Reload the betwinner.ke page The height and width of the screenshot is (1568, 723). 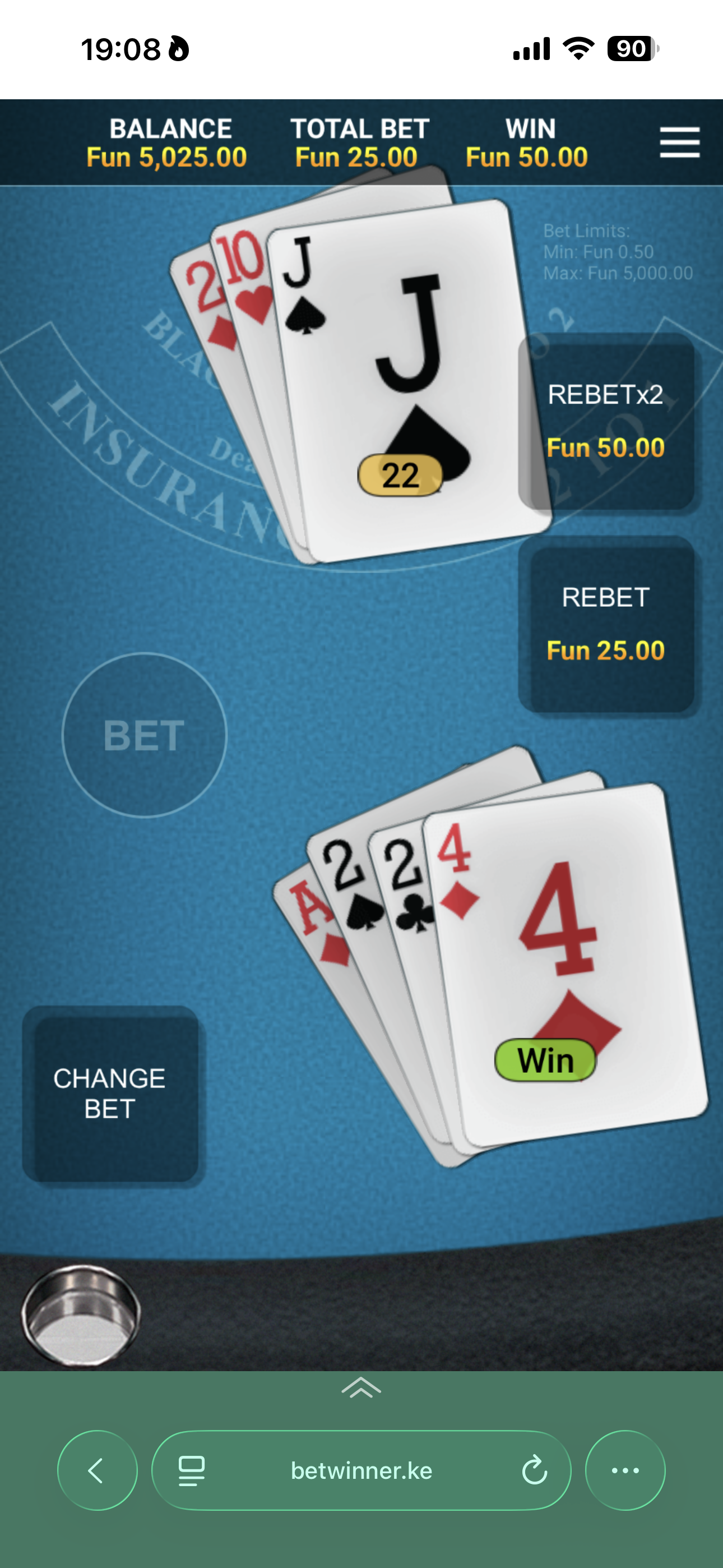(534, 1470)
